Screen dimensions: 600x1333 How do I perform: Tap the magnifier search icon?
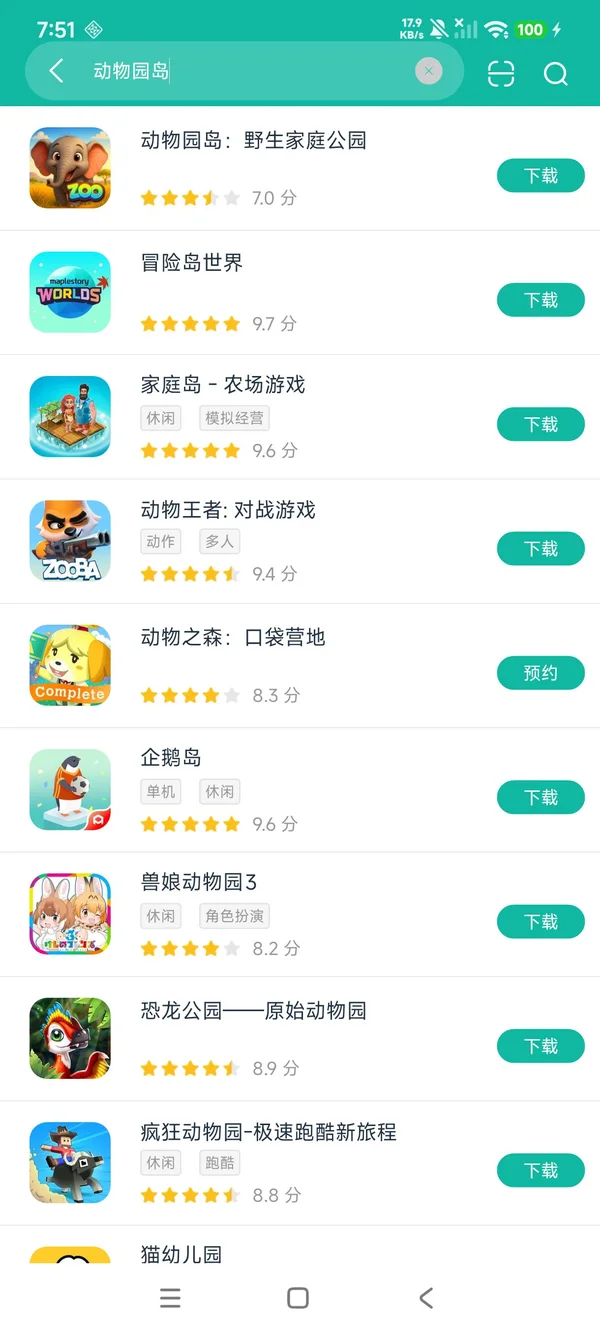point(555,73)
